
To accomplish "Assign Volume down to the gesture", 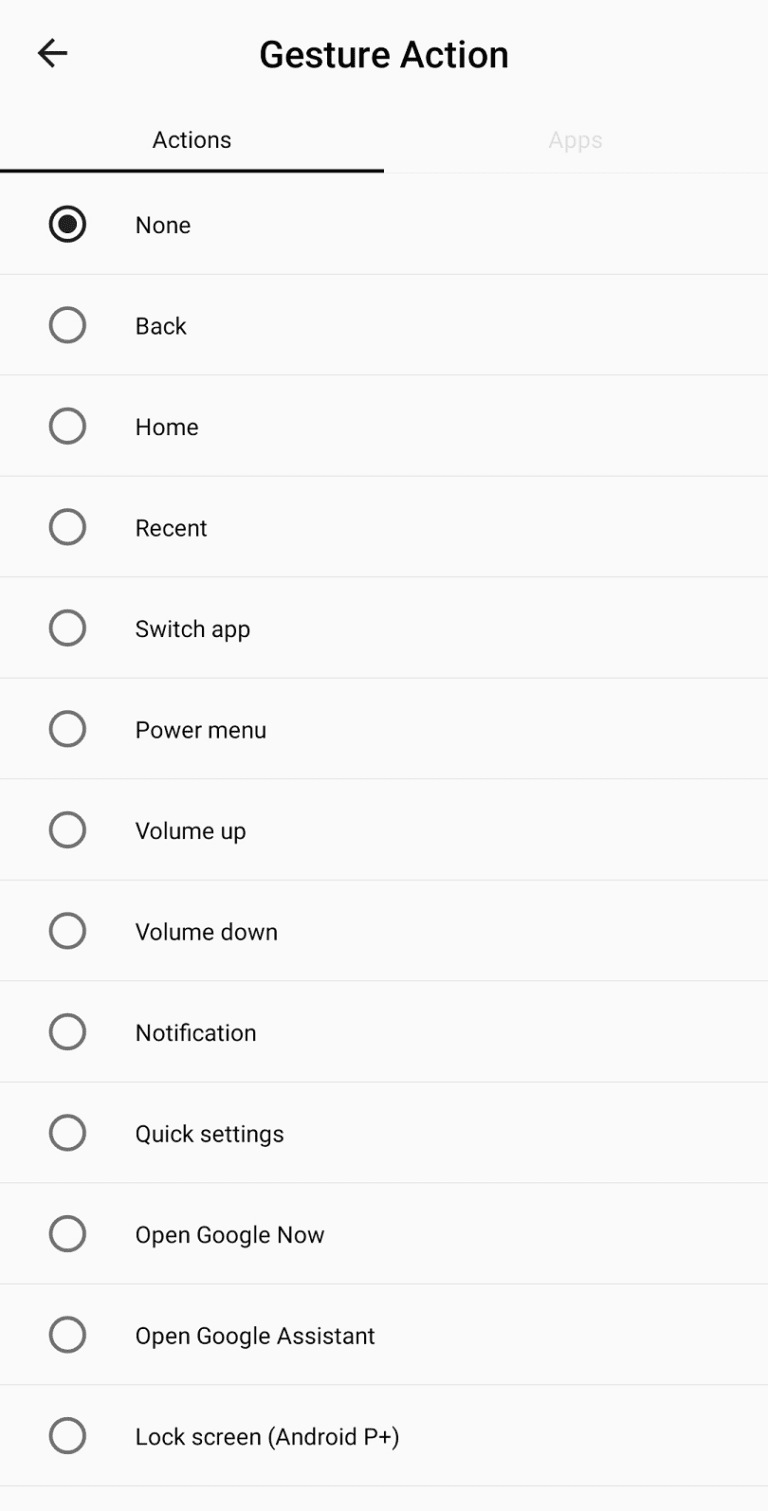I will pos(67,930).
